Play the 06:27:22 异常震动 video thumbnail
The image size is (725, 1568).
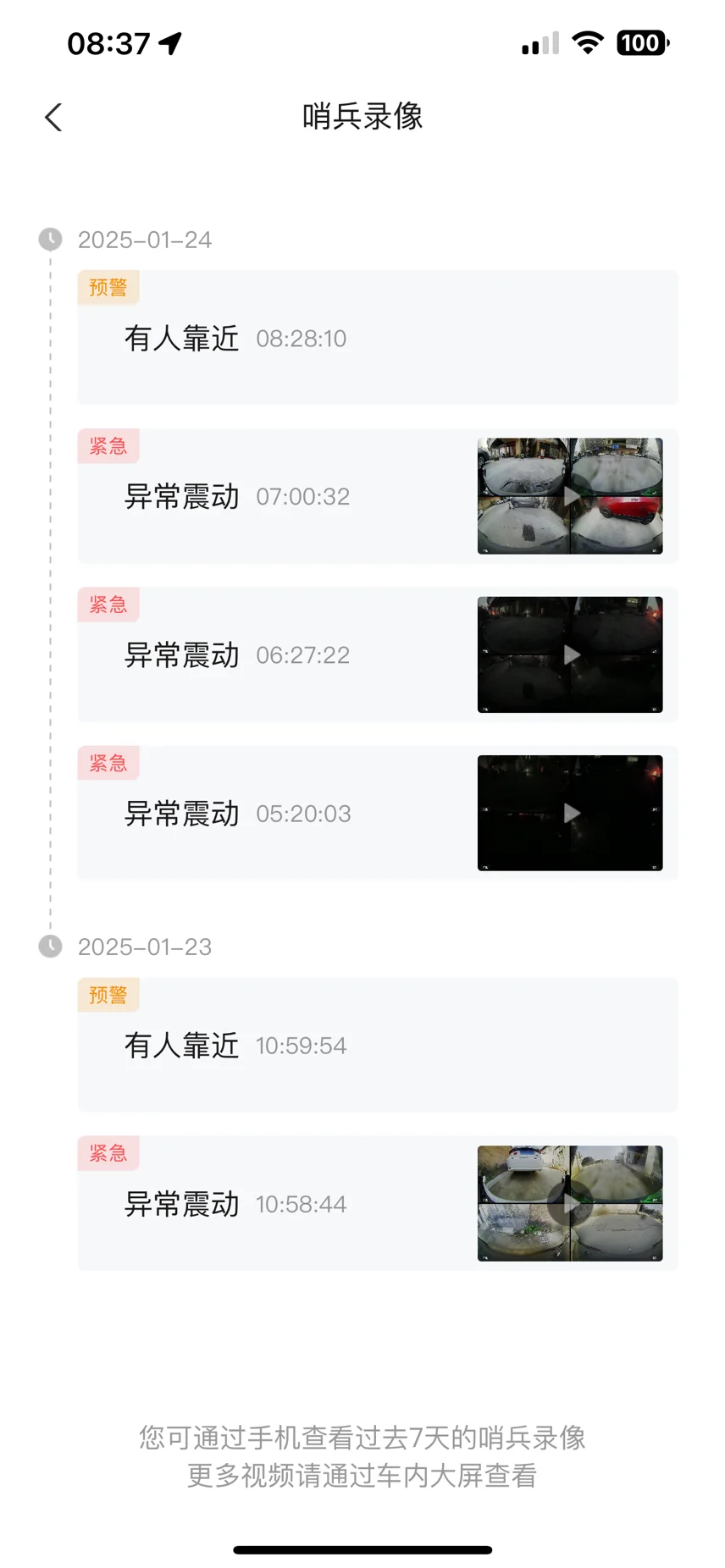(570, 654)
